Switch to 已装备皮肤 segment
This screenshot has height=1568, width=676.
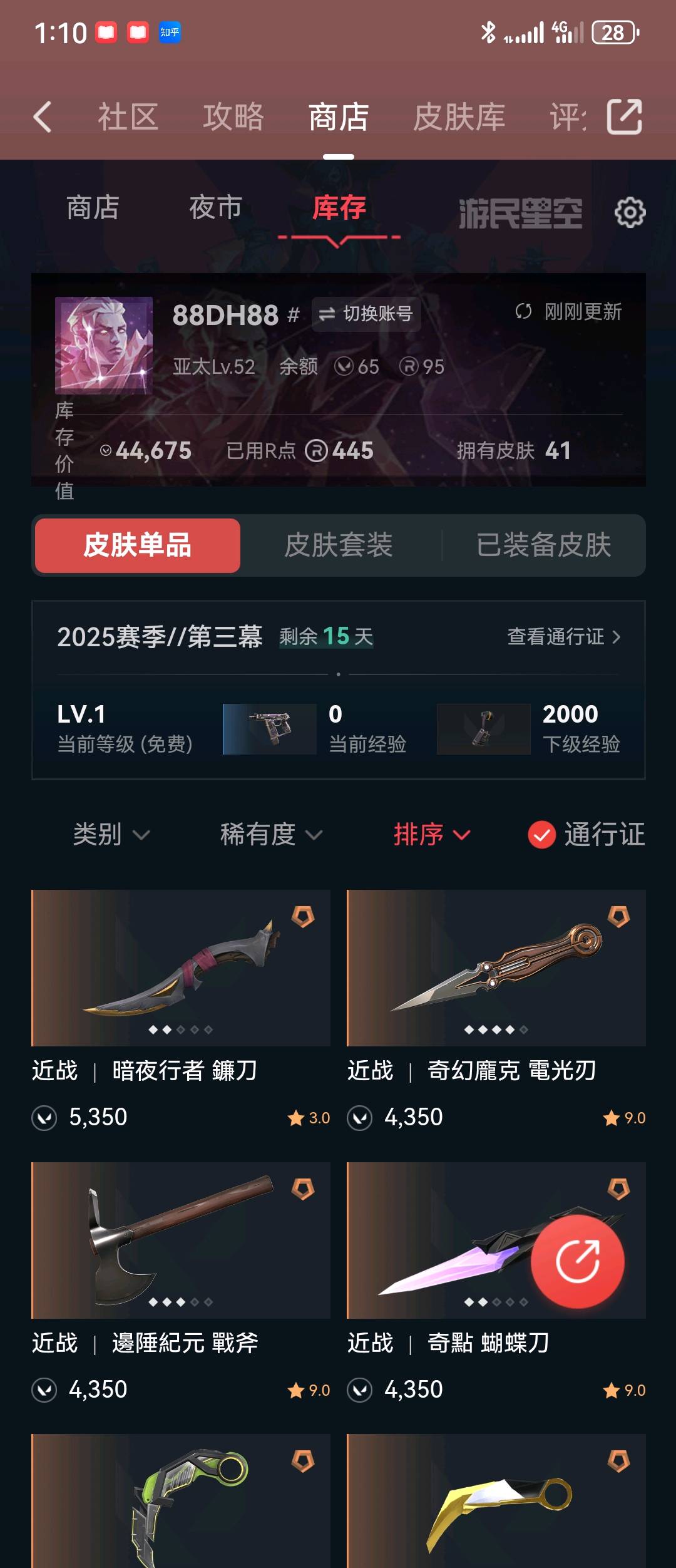543,545
